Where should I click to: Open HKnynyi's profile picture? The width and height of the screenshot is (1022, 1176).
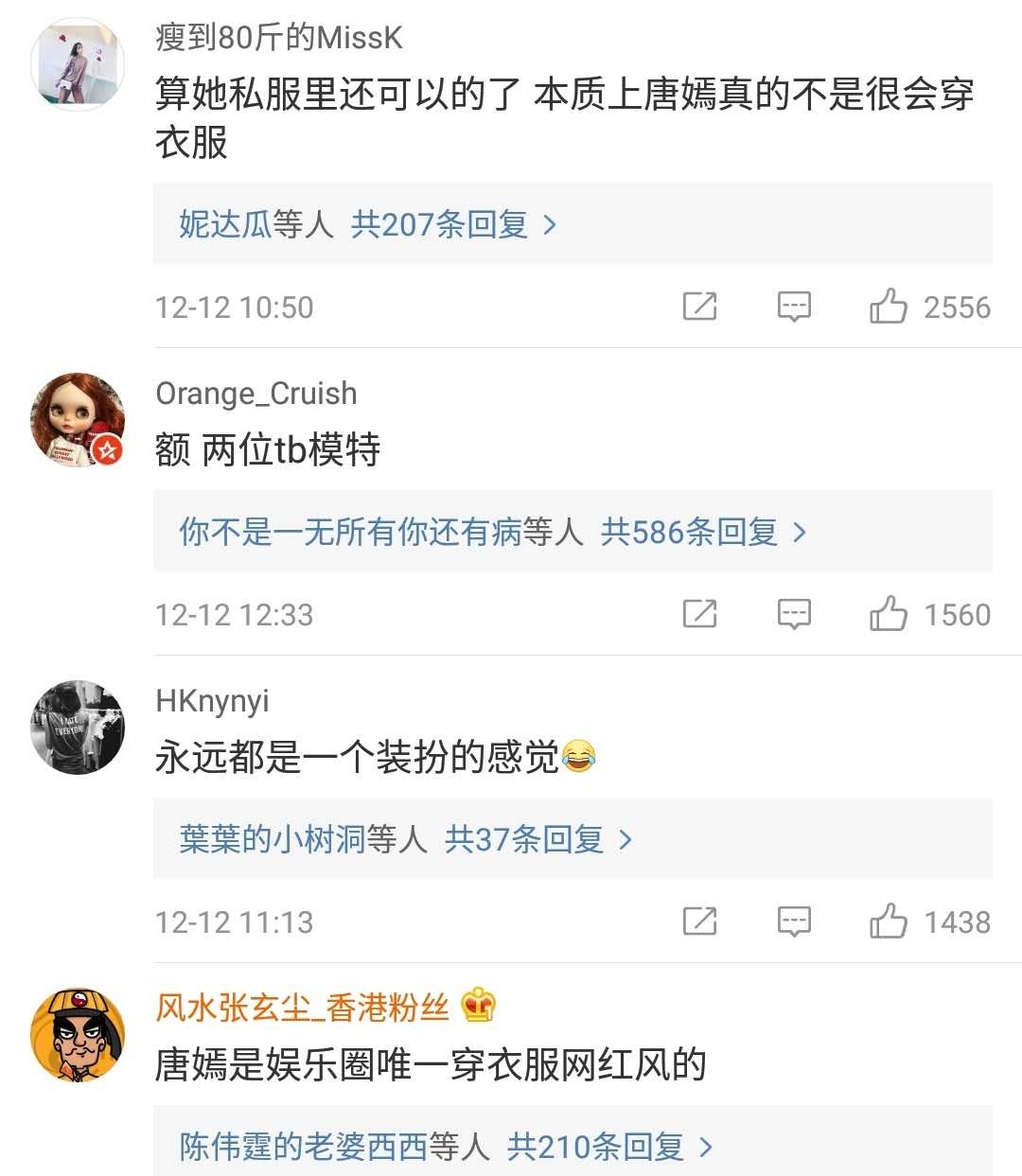78,727
